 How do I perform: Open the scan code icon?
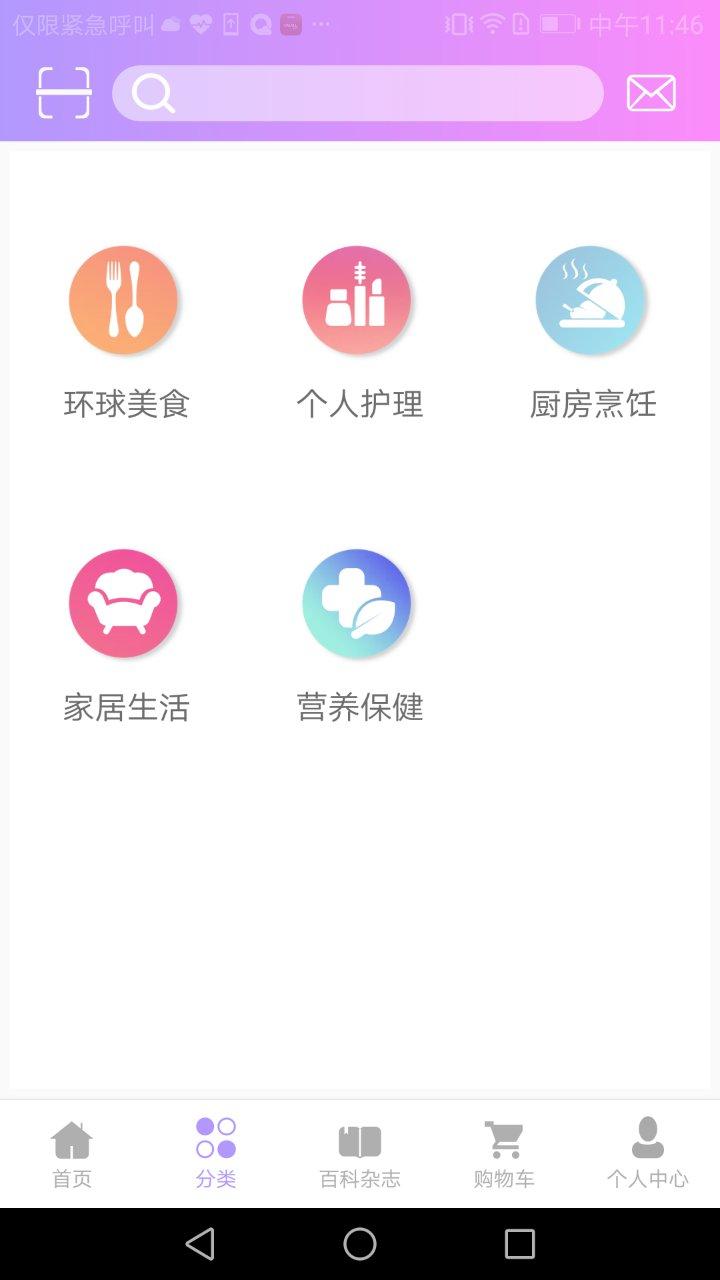pos(64,93)
